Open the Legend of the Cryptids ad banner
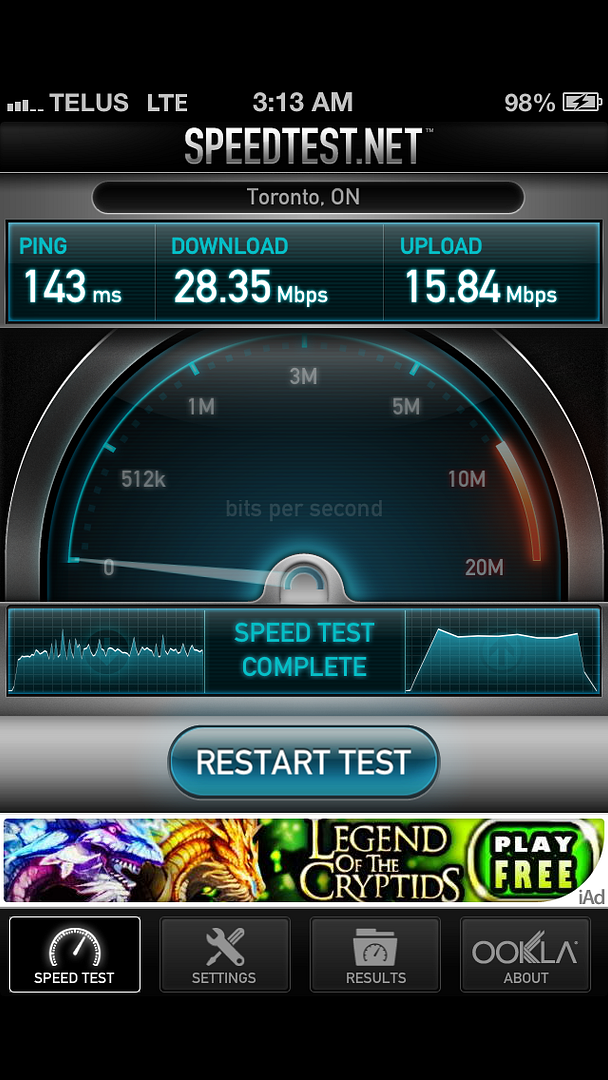Viewport: 608px width, 1080px height. (304, 860)
